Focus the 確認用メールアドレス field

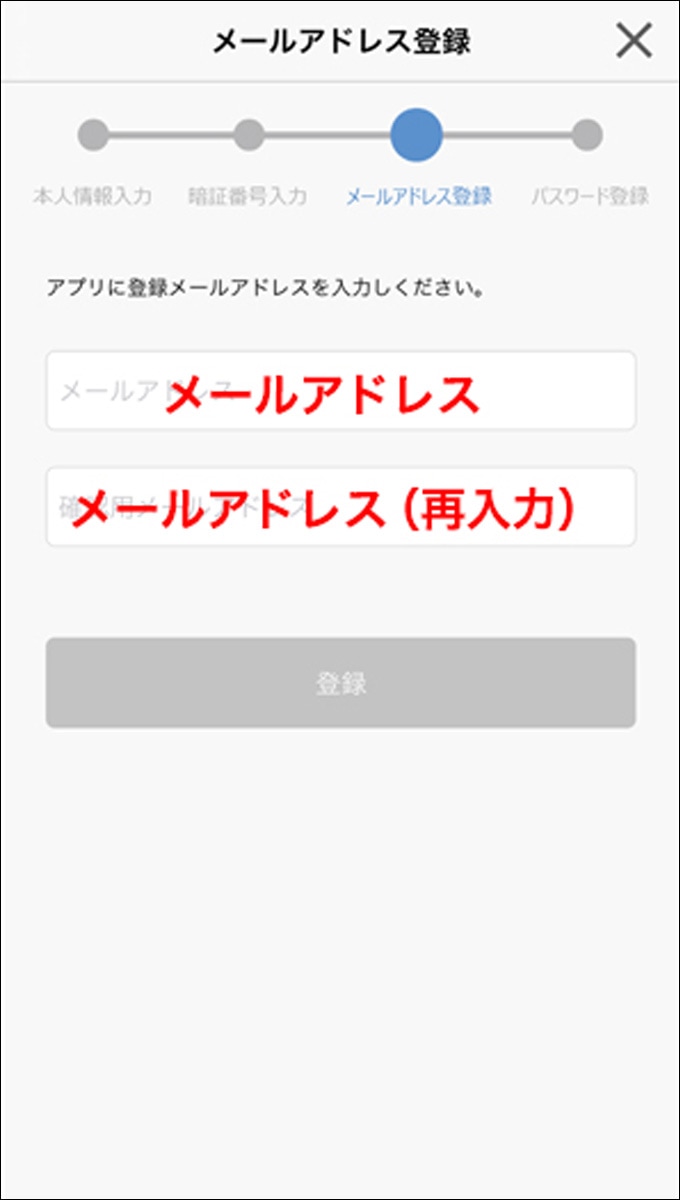[x=340, y=507]
